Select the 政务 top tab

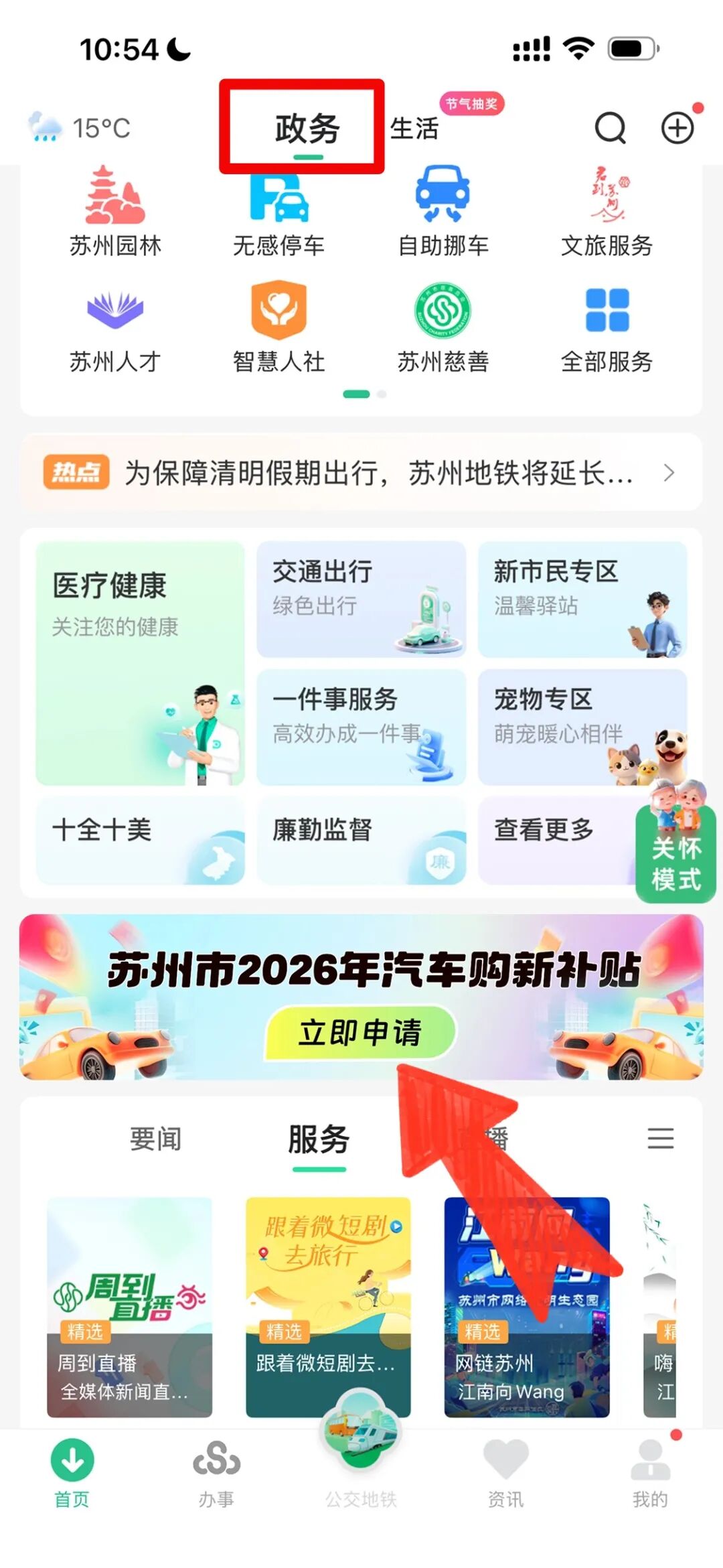307,128
